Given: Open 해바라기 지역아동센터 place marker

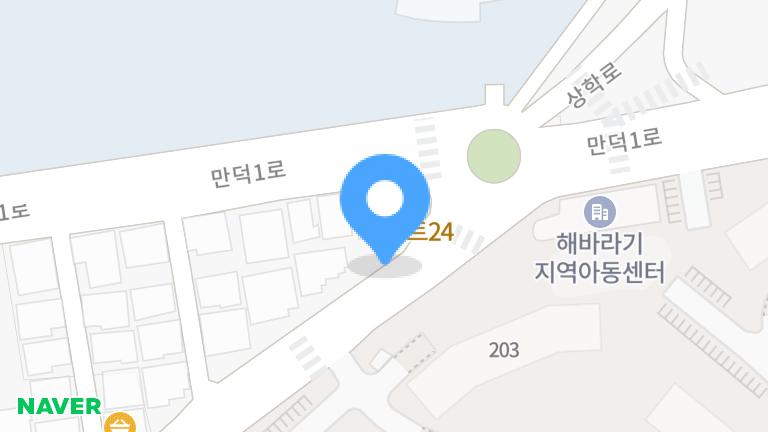Looking at the screenshot, I should [600, 211].
